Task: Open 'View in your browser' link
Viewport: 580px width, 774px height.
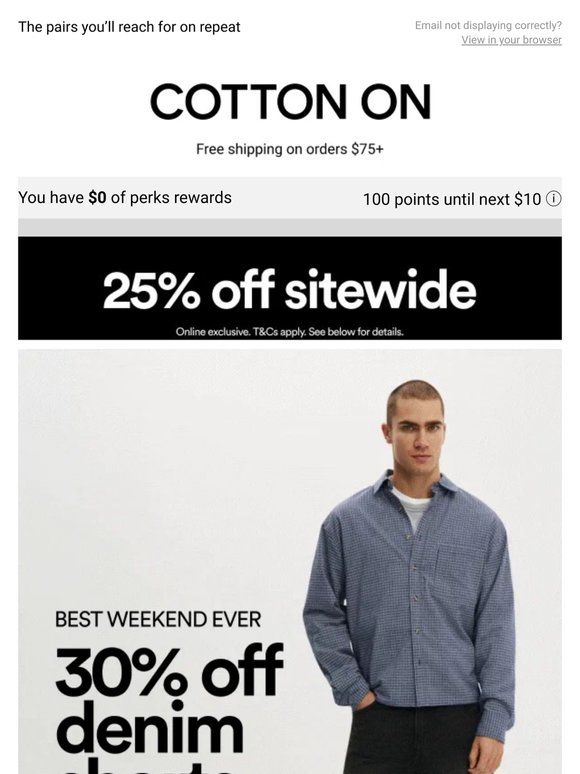Action: click(511, 40)
